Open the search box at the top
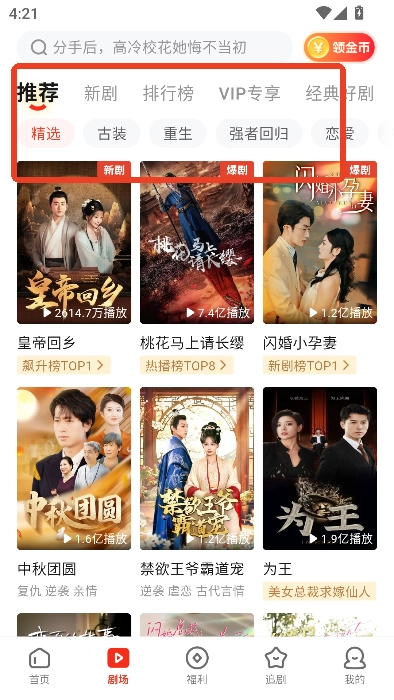The height and width of the screenshot is (700, 394). pyautogui.click(x=154, y=47)
